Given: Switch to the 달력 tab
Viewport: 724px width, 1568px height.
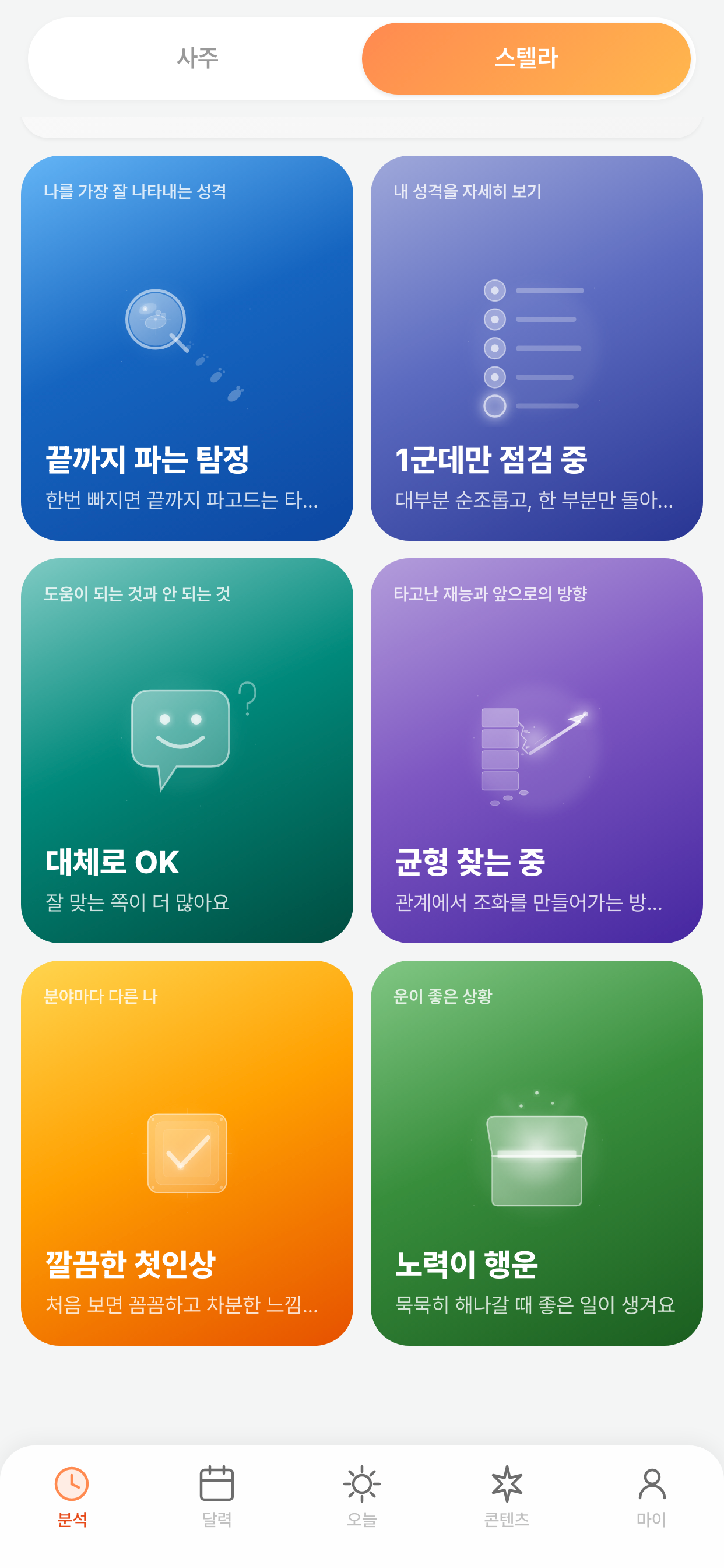Looking at the screenshot, I should (x=217, y=1496).
